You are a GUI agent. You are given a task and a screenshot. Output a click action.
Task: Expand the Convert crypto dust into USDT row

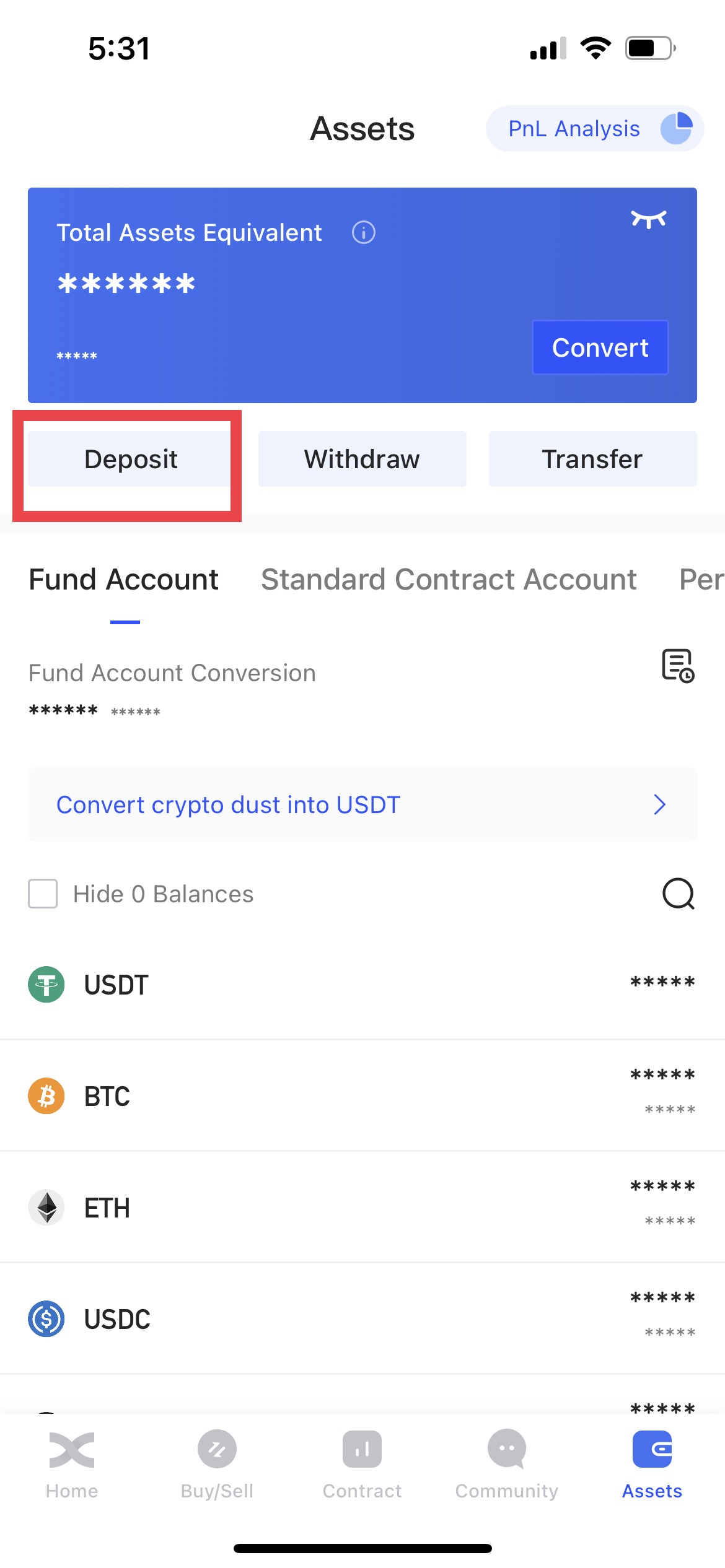(x=362, y=804)
